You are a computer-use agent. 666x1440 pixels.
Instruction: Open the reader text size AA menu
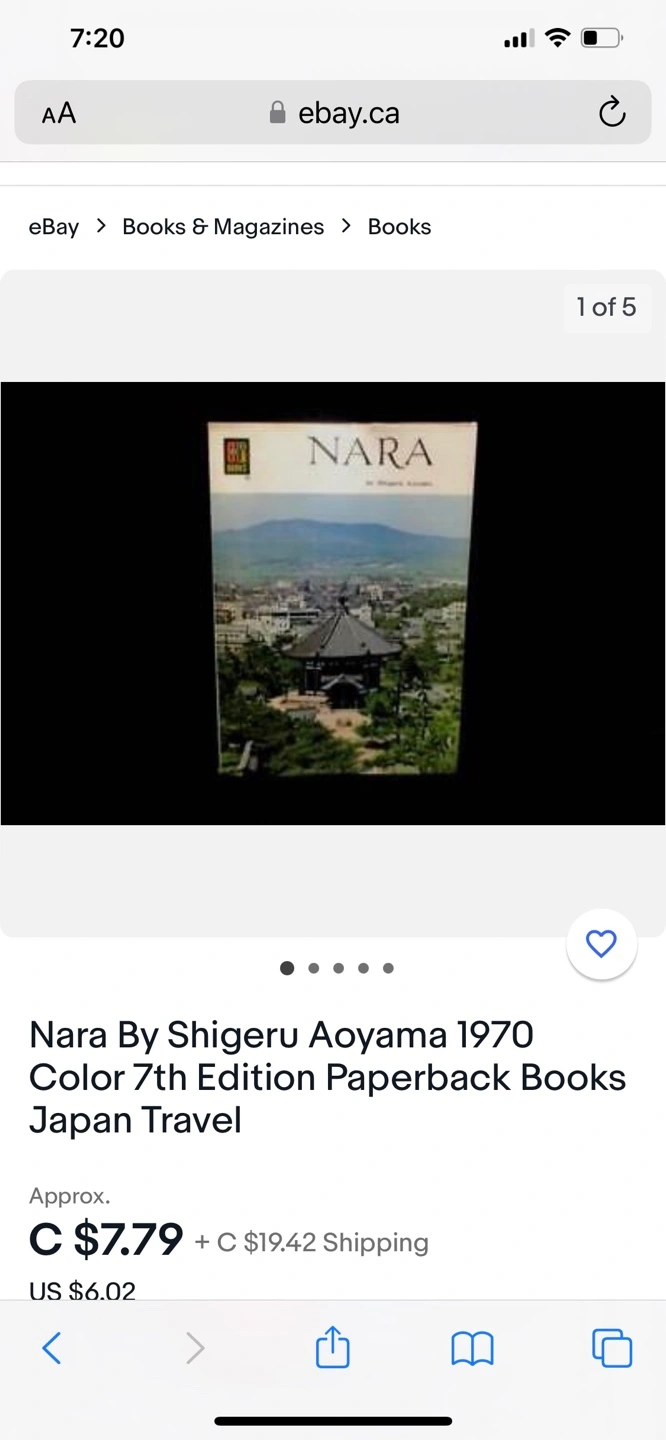tap(59, 113)
